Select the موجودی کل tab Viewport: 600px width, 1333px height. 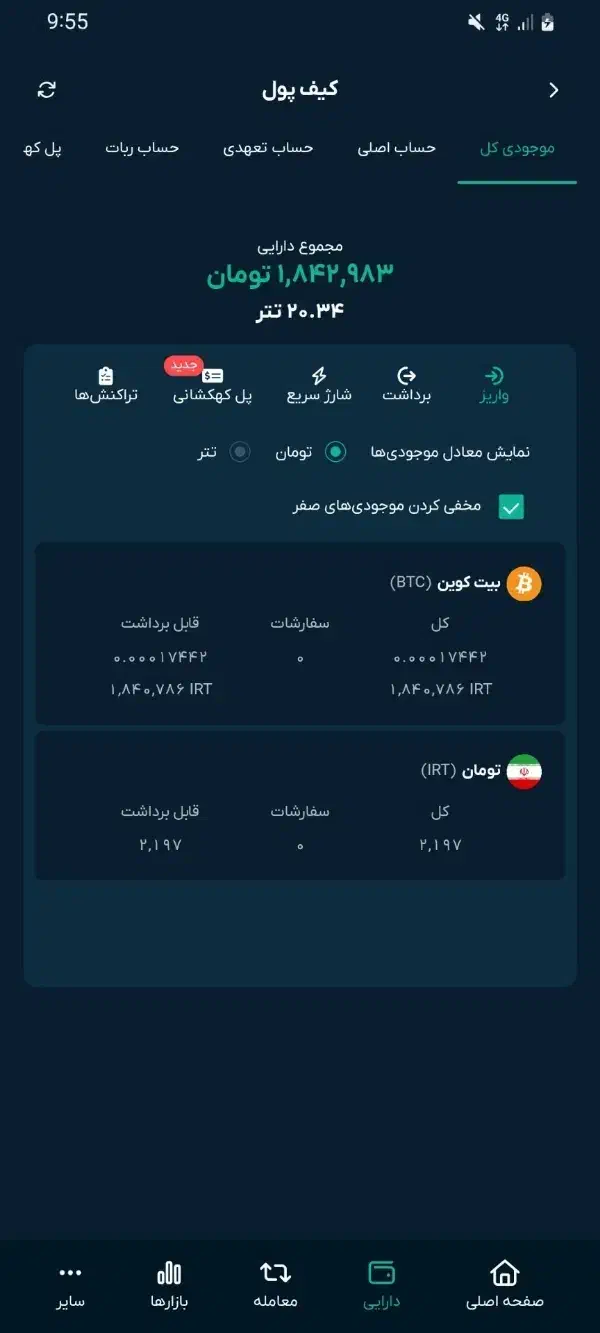coord(517,148)
